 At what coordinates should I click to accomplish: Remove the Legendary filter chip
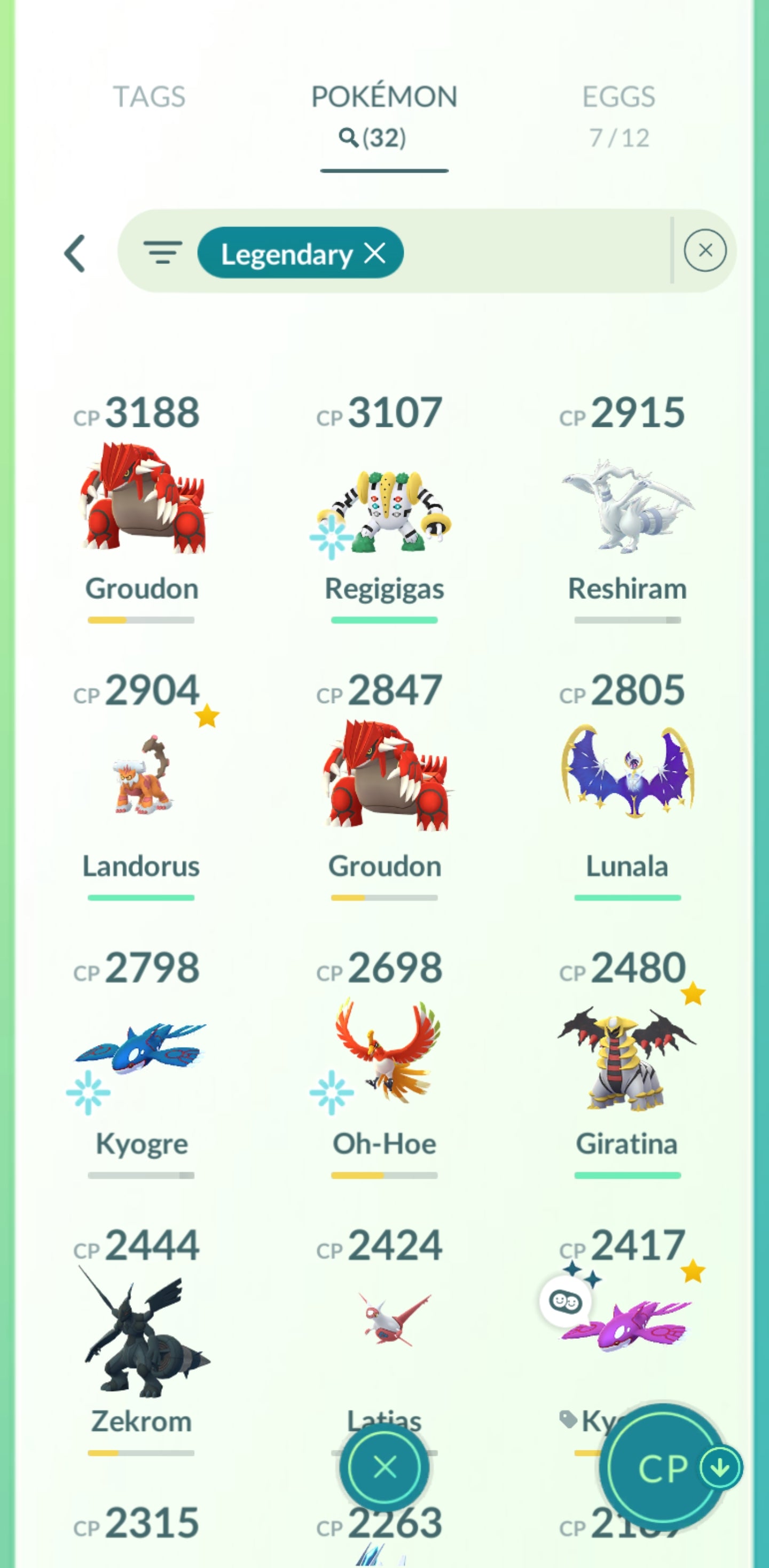coord(375,253)
